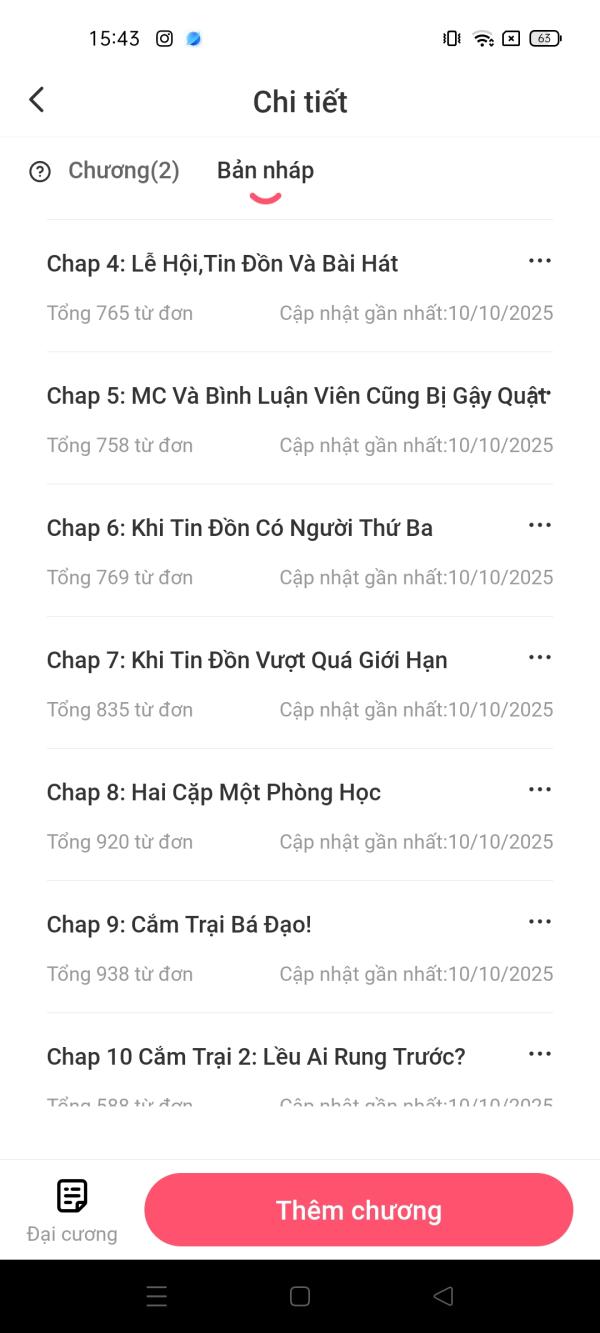Tap the help question mark icon

40,172
